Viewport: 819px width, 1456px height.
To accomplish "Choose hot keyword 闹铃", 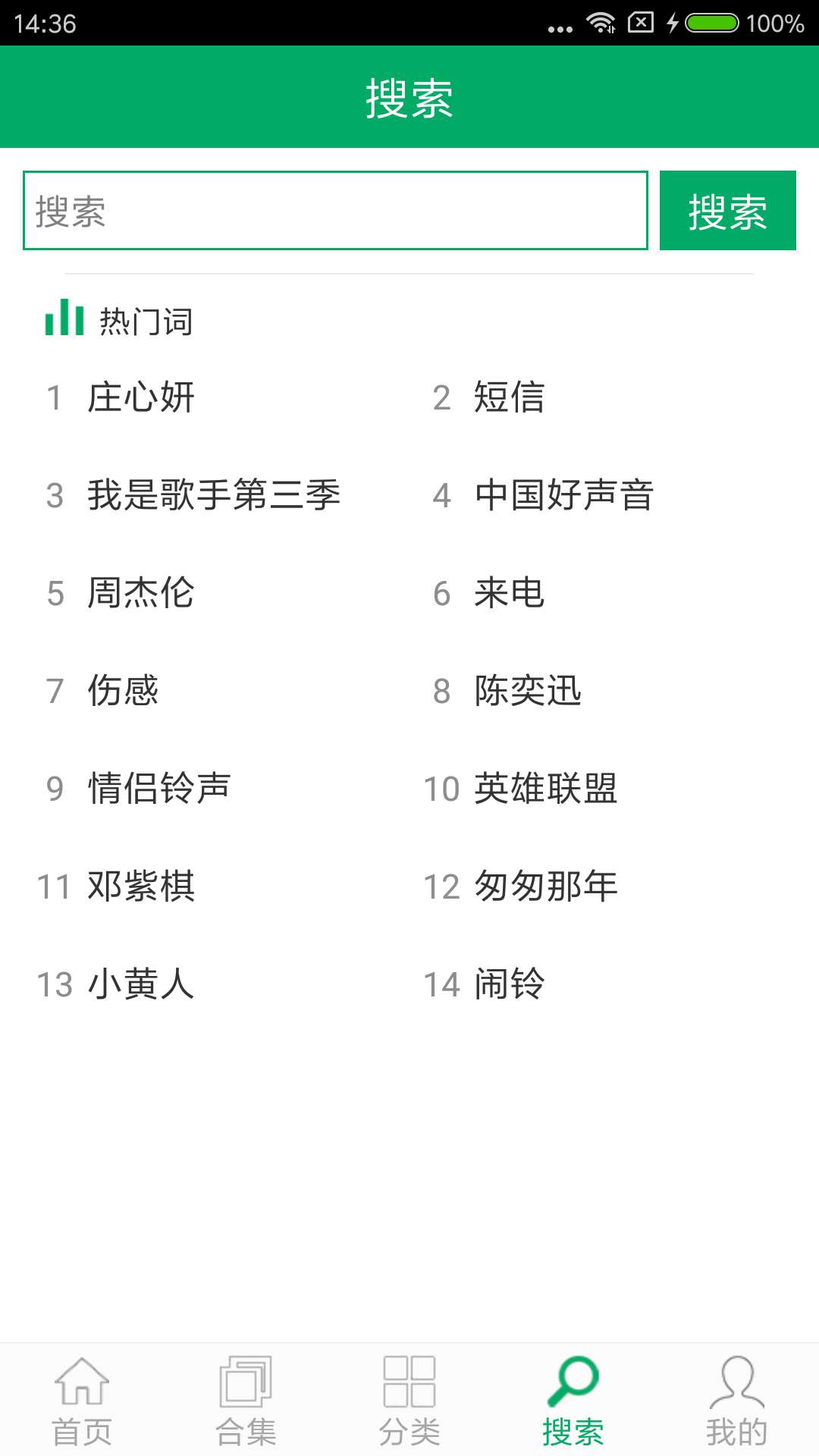I will [509, 984].
